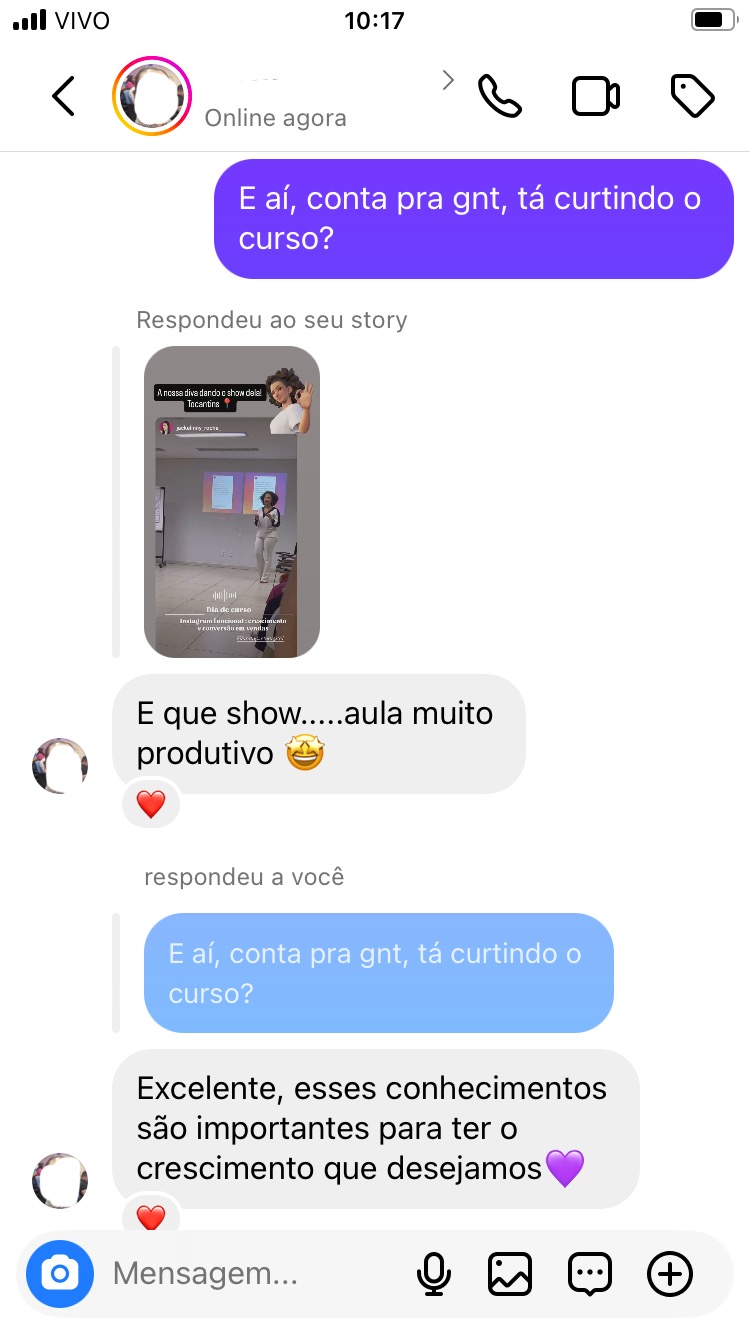
Task: Jump to quoted message 'tá curtindo o curso?'
Action: click(x=378, y=972)
